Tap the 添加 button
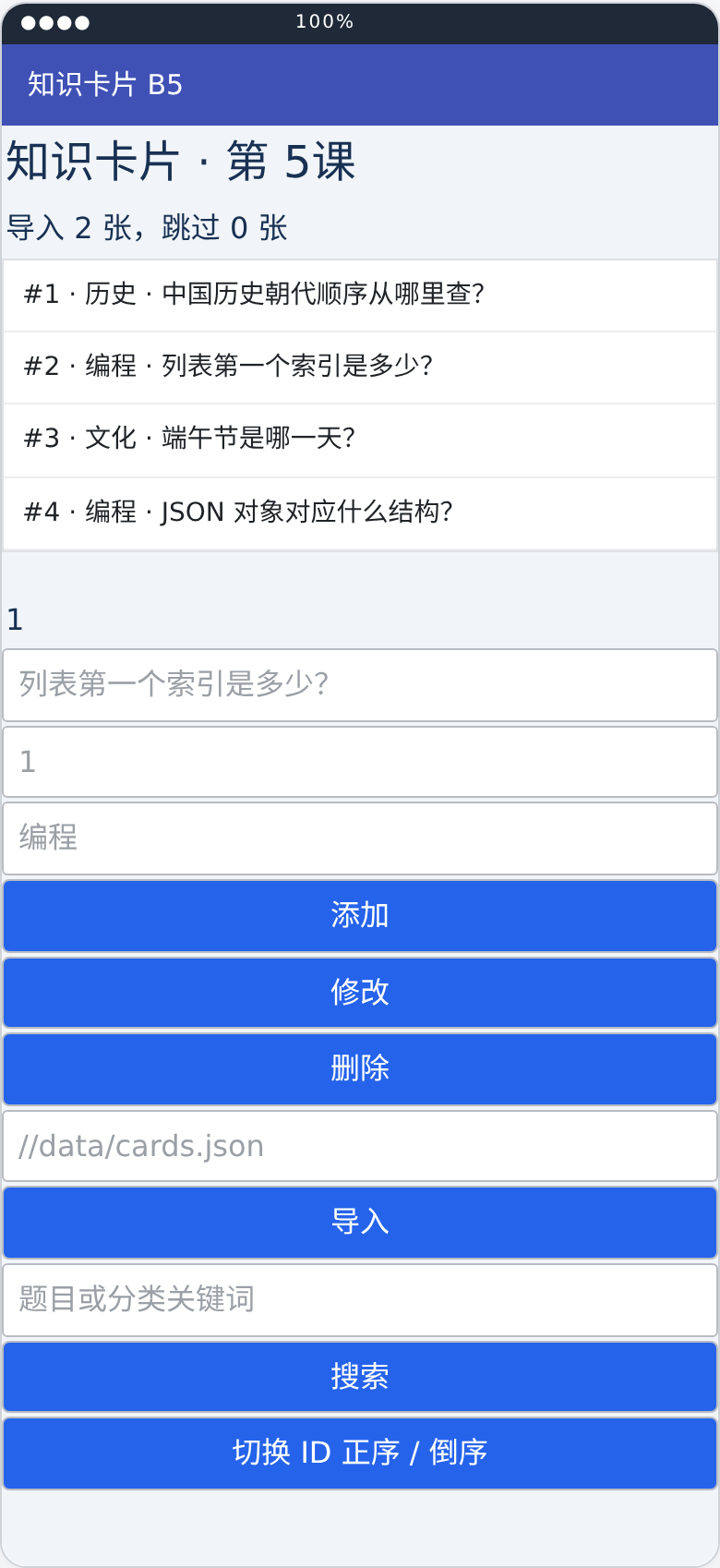720x1568 pixels. (x=360, y=916)
